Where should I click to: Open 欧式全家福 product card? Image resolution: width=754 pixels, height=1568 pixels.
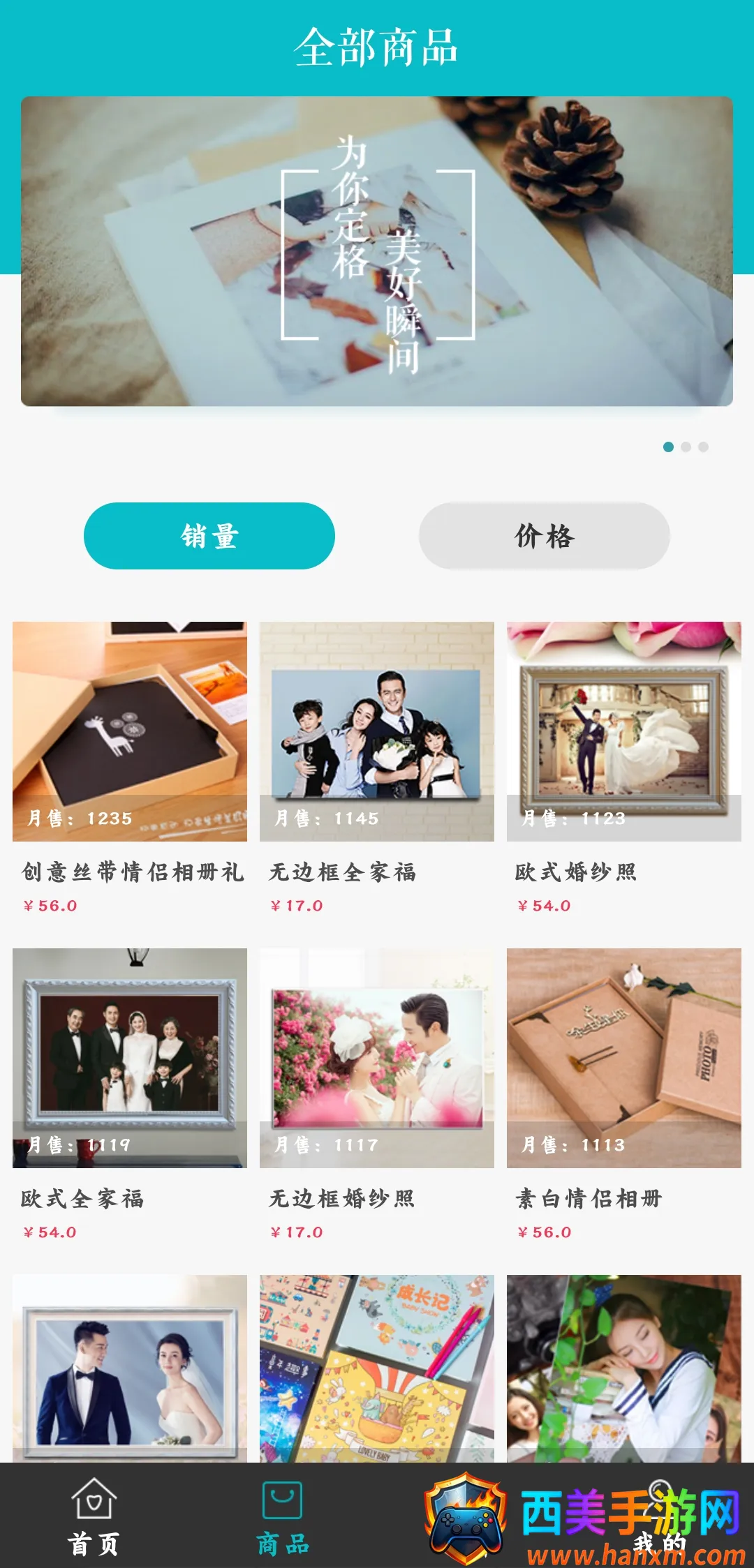pos(130,1058)
